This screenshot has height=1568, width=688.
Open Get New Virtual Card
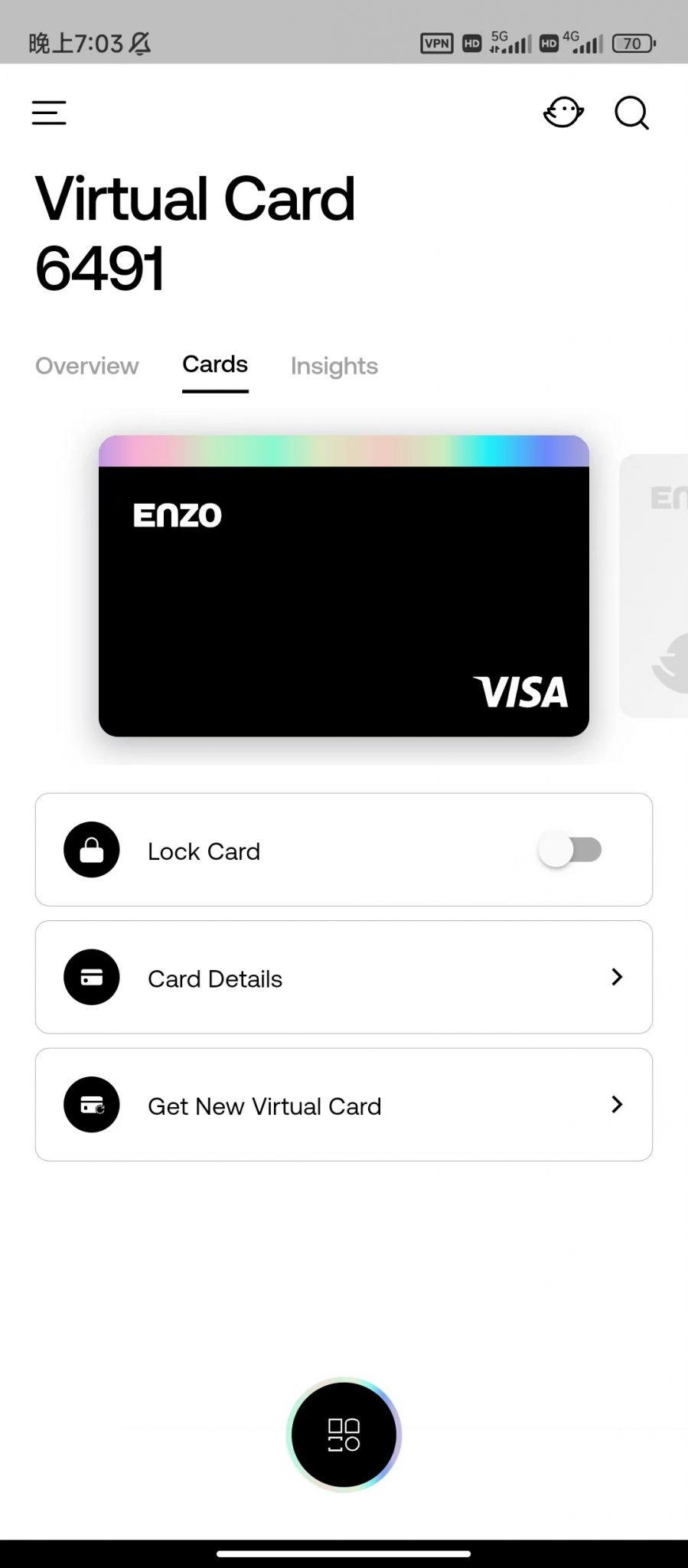(x=344, y=1105)
